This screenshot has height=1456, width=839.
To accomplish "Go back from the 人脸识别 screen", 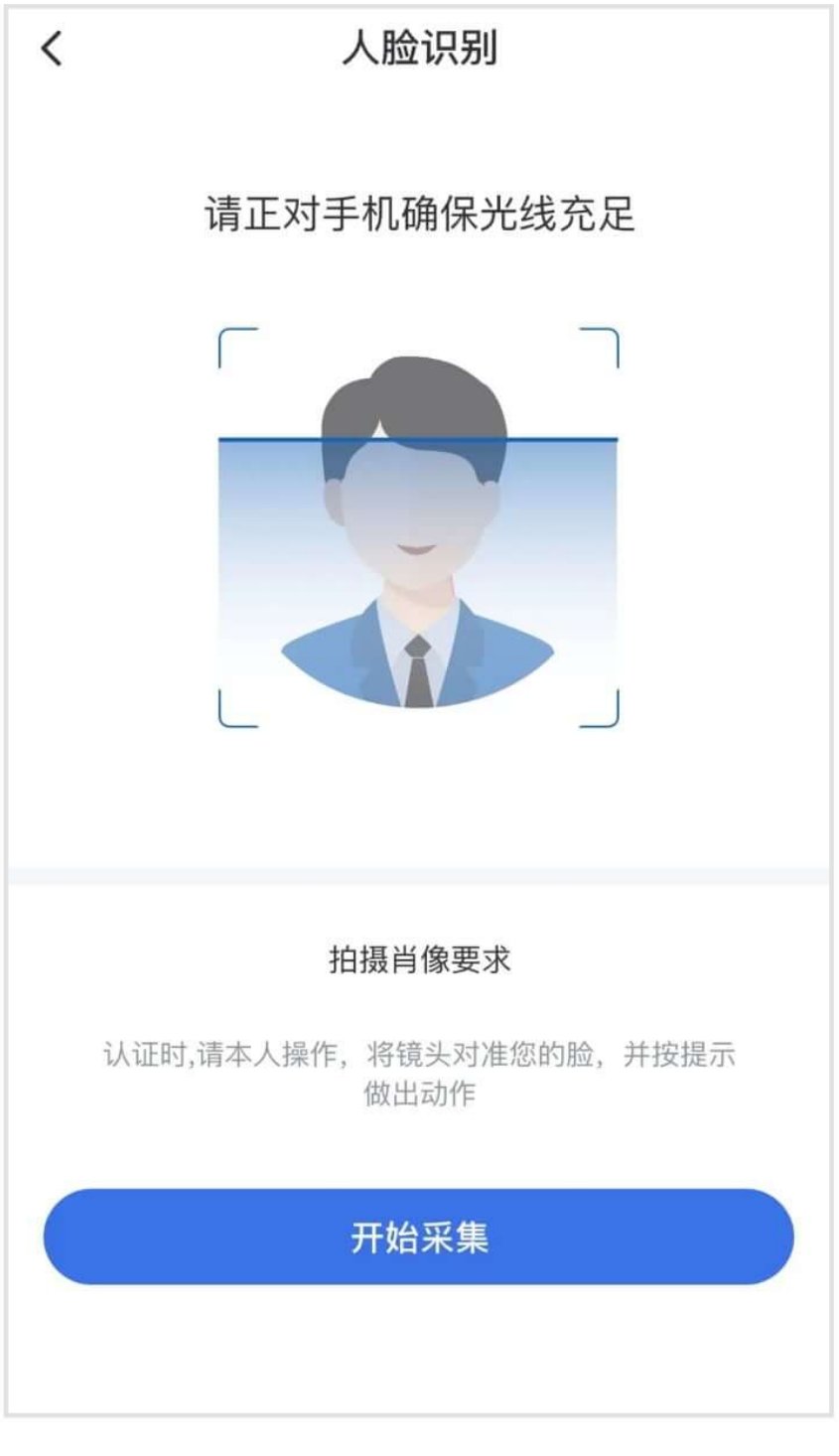I will coord(53,48).
